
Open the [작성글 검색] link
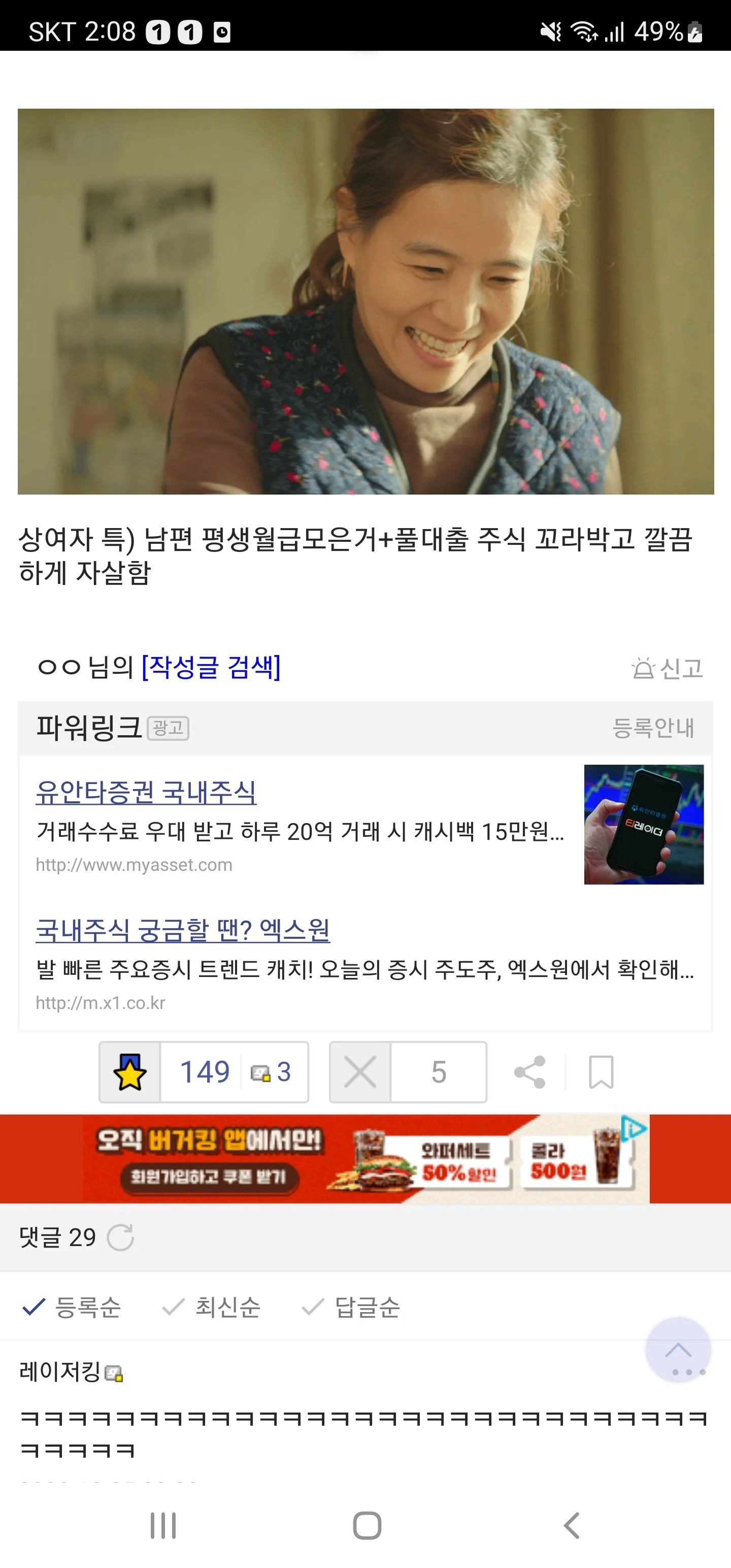211,667
